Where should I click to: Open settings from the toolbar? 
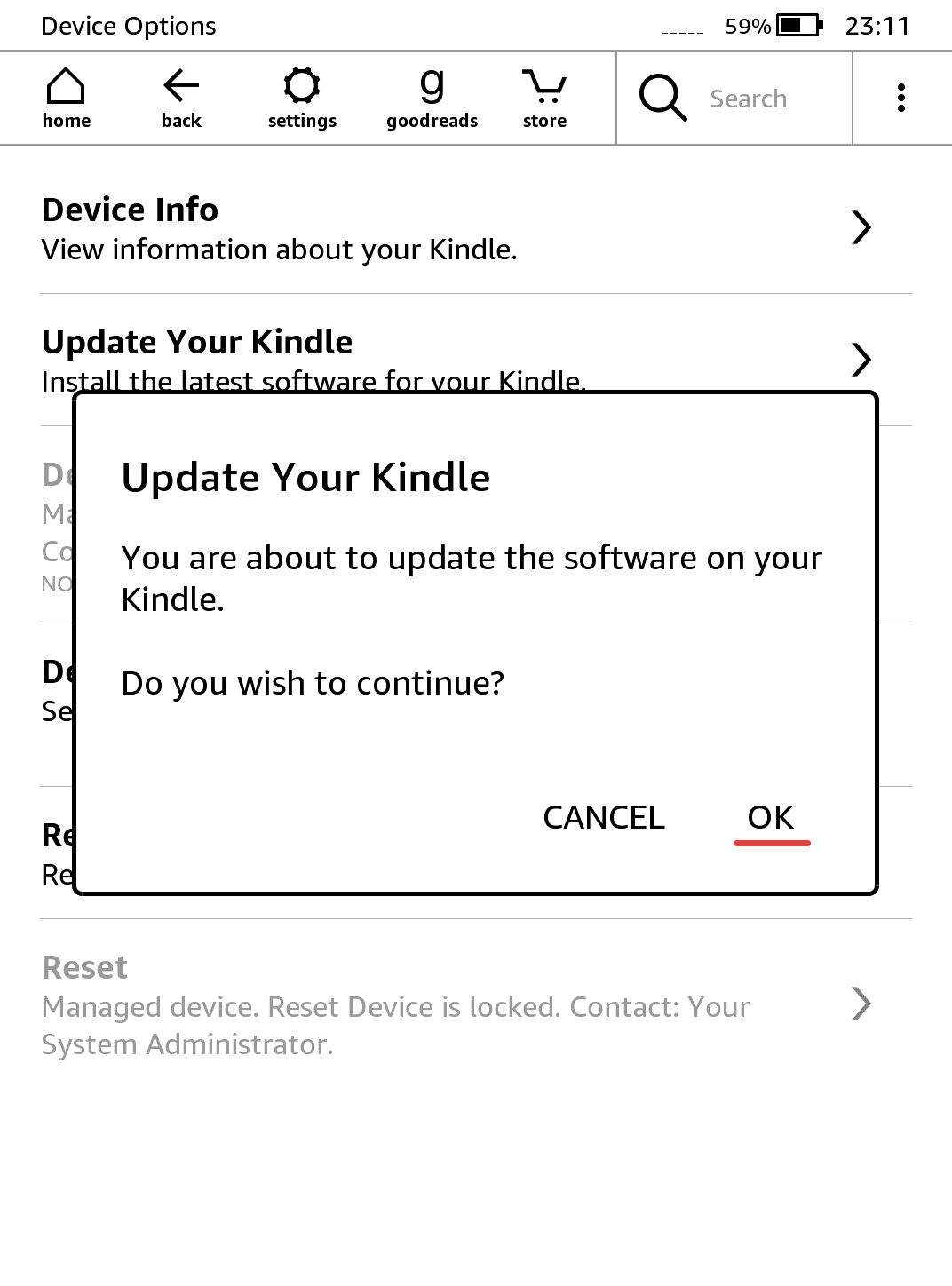click(302, 99)
